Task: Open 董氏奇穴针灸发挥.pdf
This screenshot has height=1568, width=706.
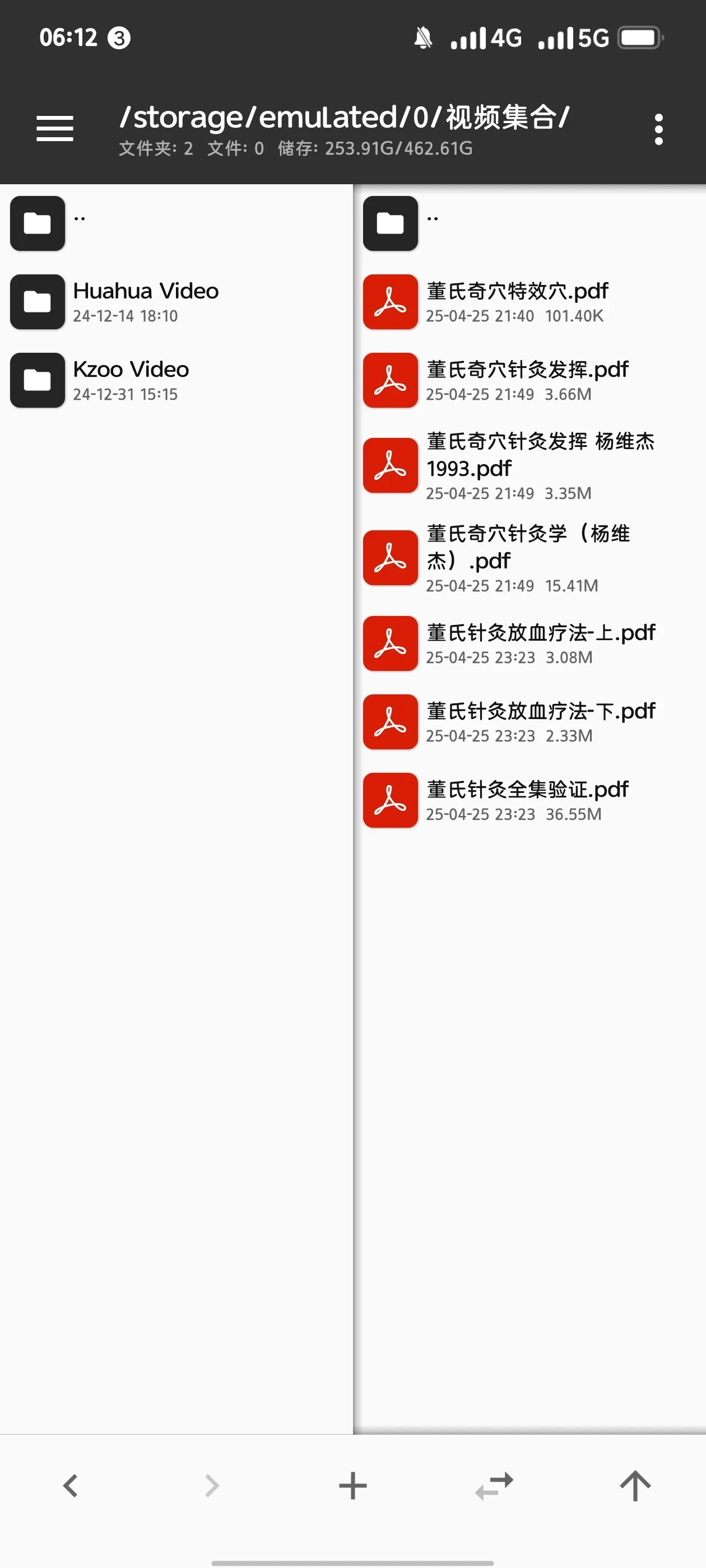Action: [527, 380]
